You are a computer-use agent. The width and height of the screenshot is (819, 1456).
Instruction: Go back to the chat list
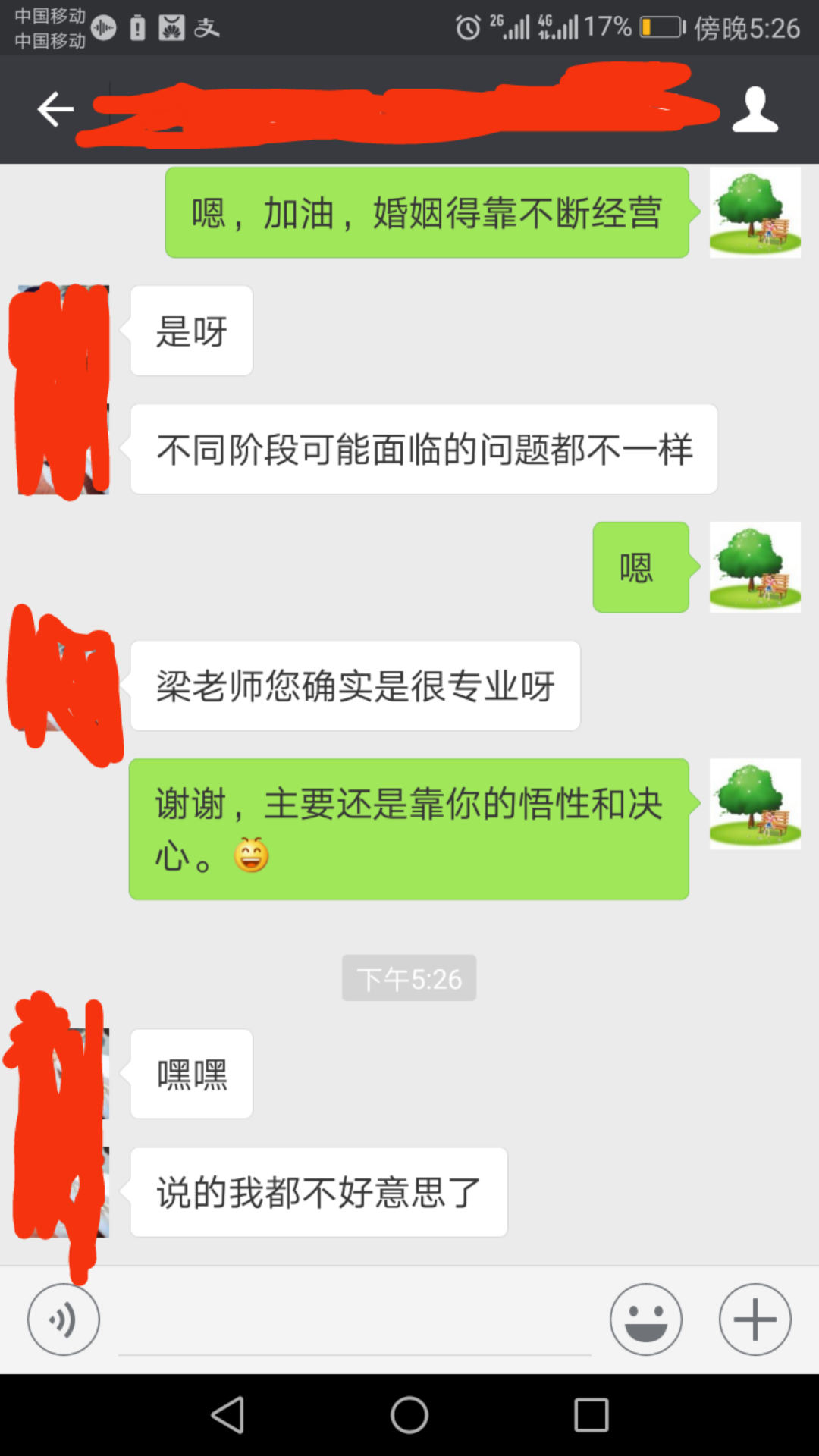[55, 109]
